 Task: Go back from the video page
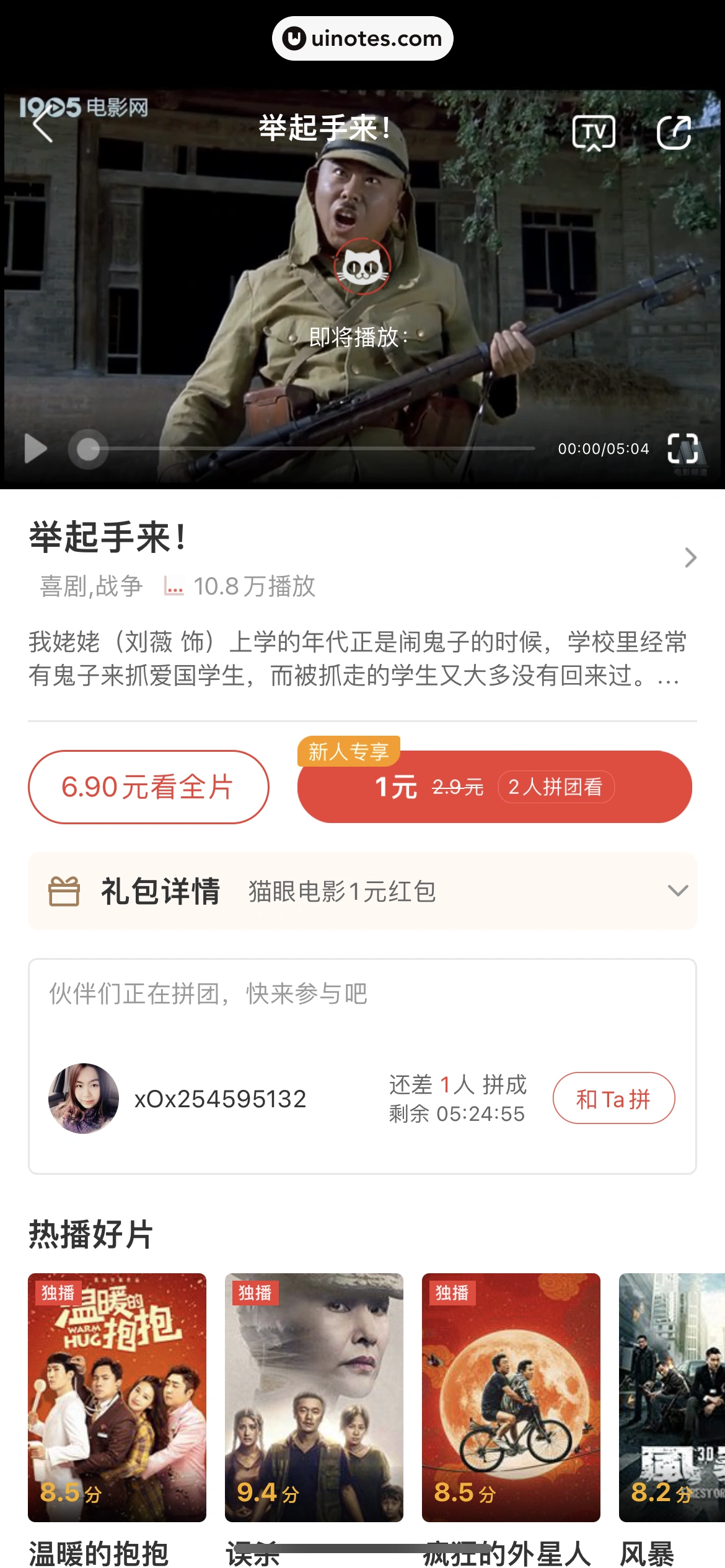click(43, 126)
